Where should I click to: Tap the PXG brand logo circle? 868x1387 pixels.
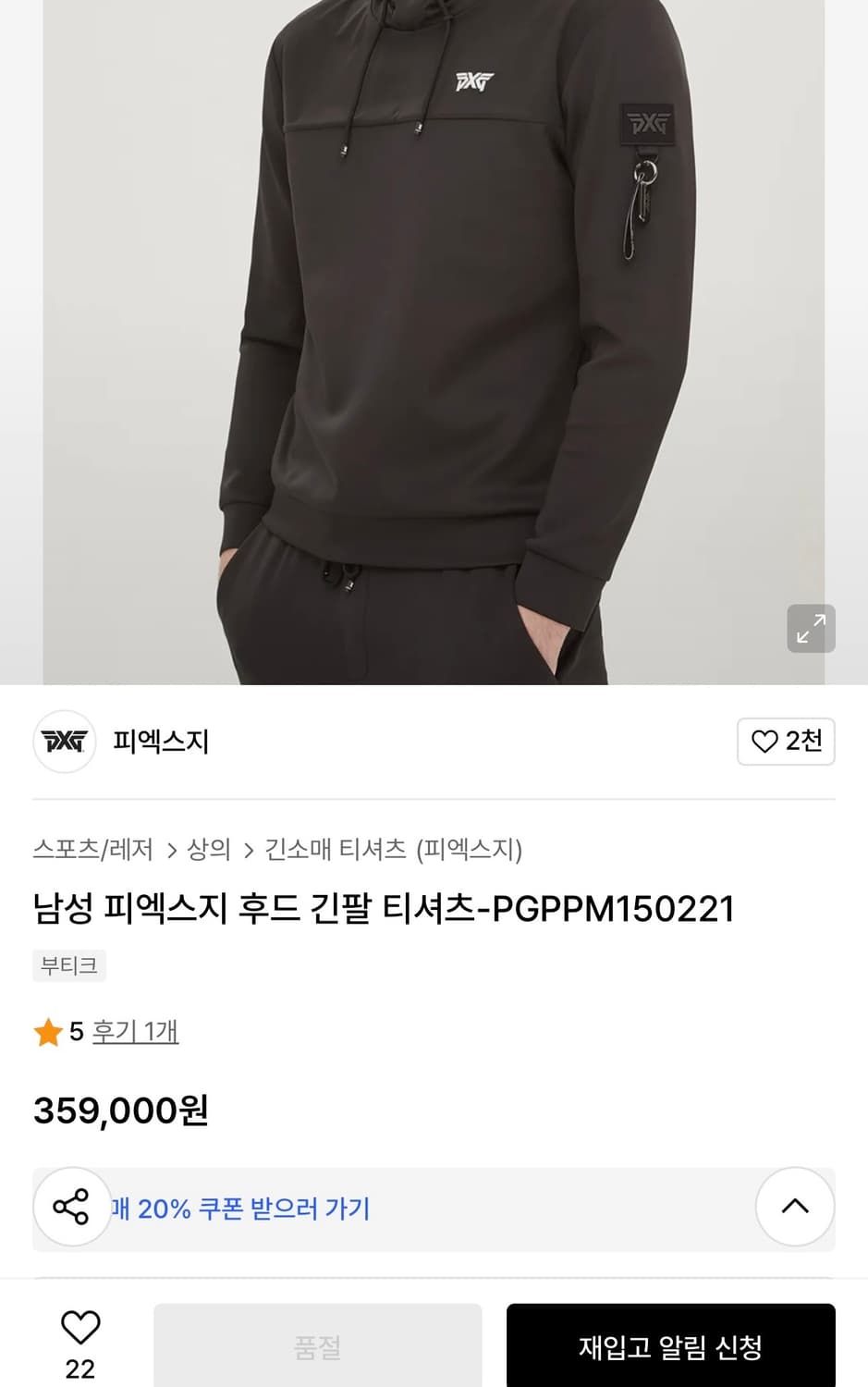pos(64,742)
